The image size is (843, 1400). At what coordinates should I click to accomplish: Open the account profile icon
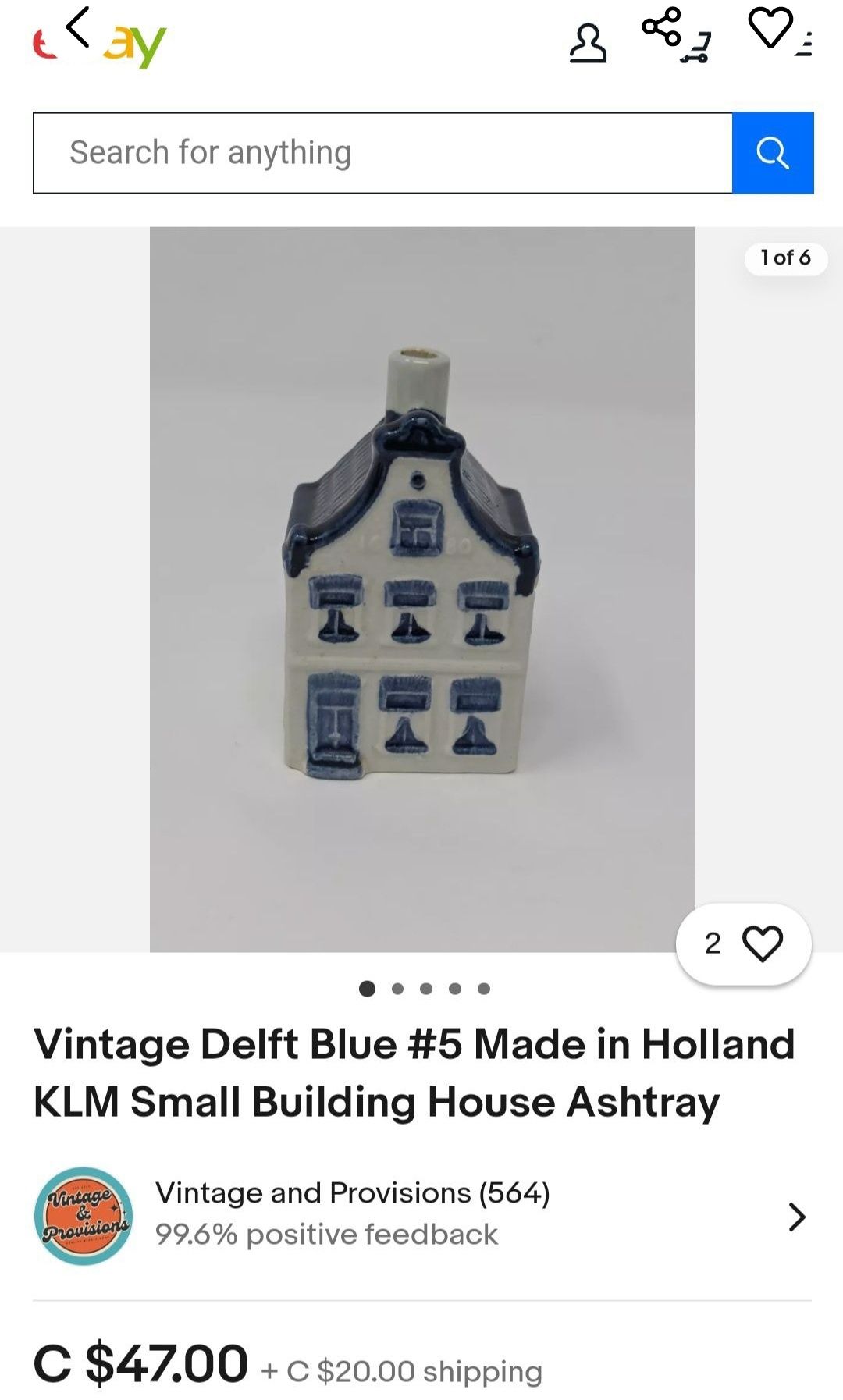(x=588, y=44)
